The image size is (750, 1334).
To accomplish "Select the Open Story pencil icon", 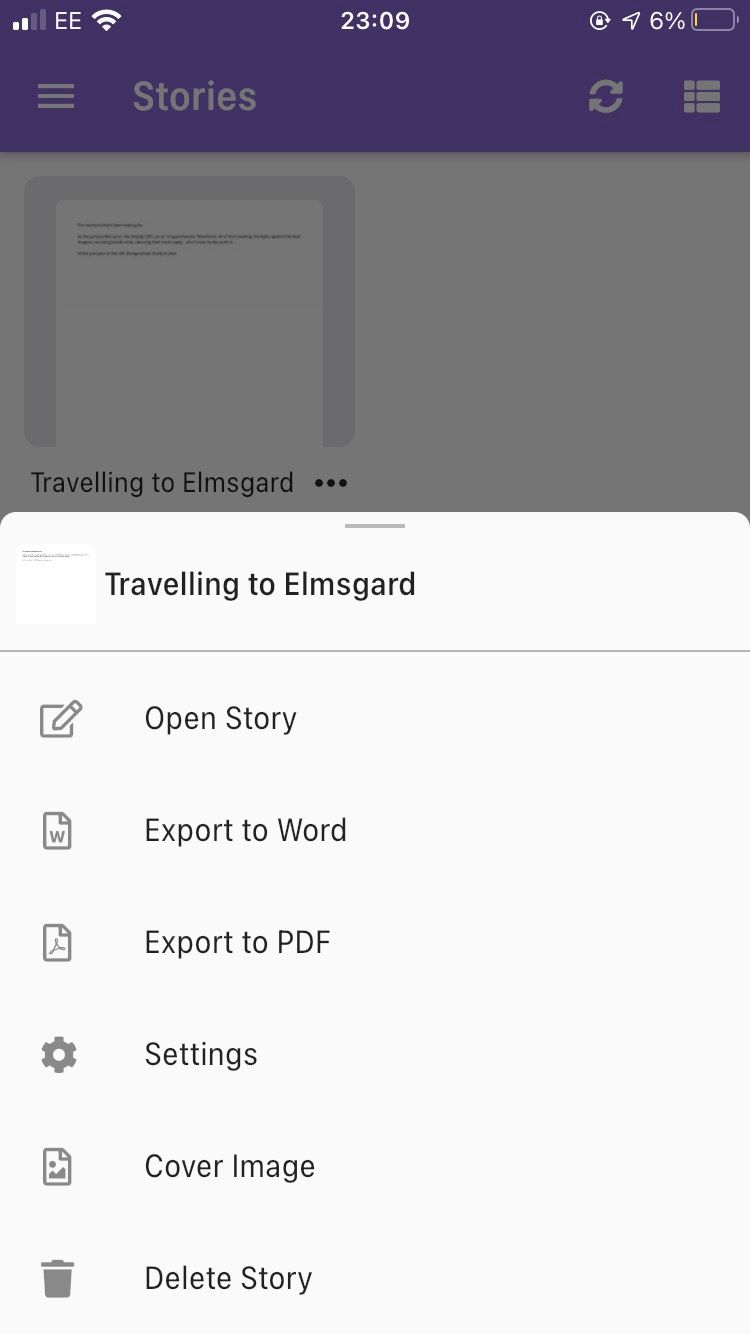I will pyautogui.click(x=59, y=717).
